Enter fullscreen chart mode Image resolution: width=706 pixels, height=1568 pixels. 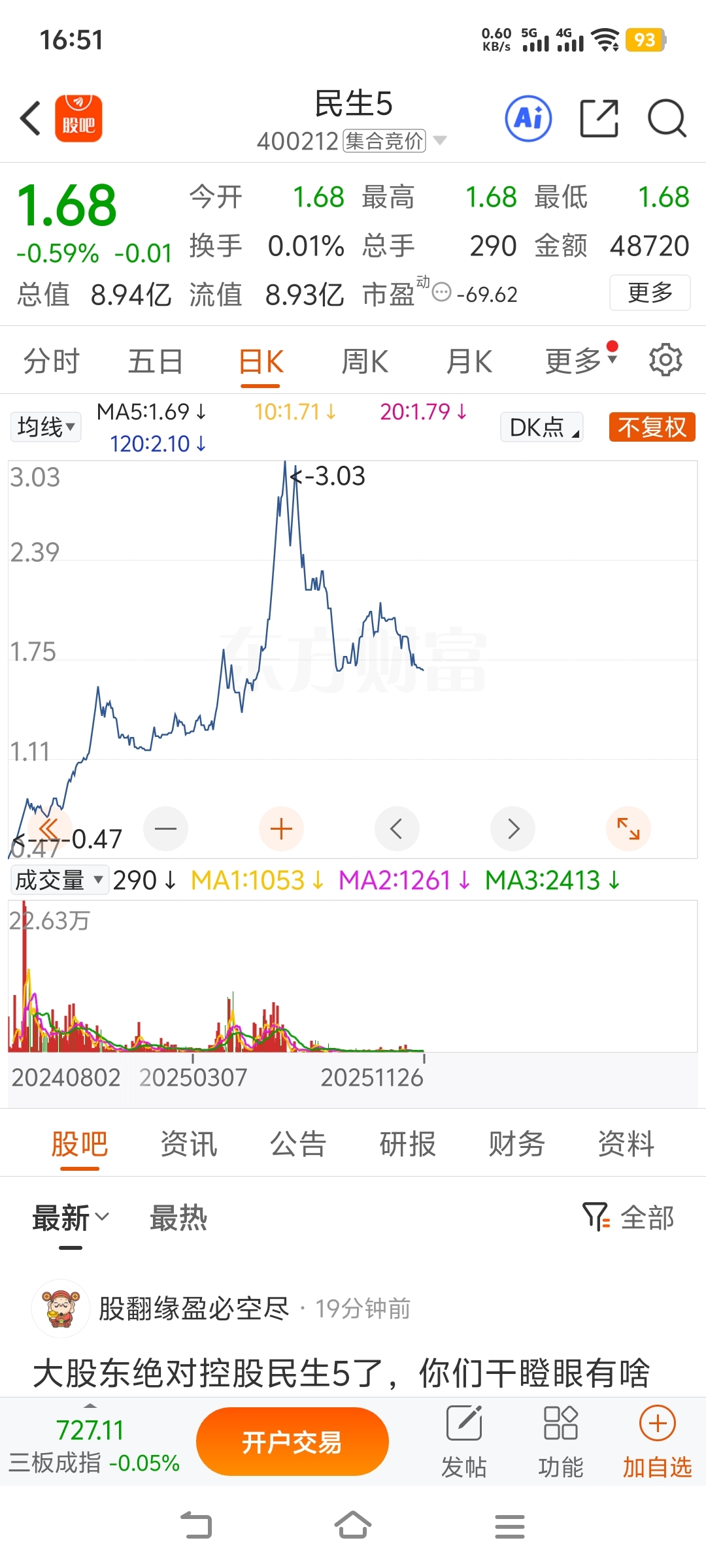click(628, 829)
